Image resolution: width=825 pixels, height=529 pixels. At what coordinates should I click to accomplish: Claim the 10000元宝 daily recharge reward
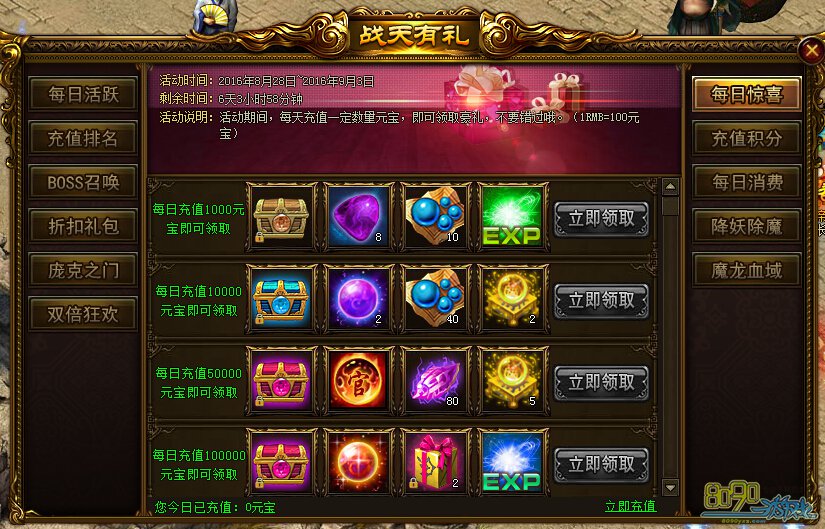point(601,300)
